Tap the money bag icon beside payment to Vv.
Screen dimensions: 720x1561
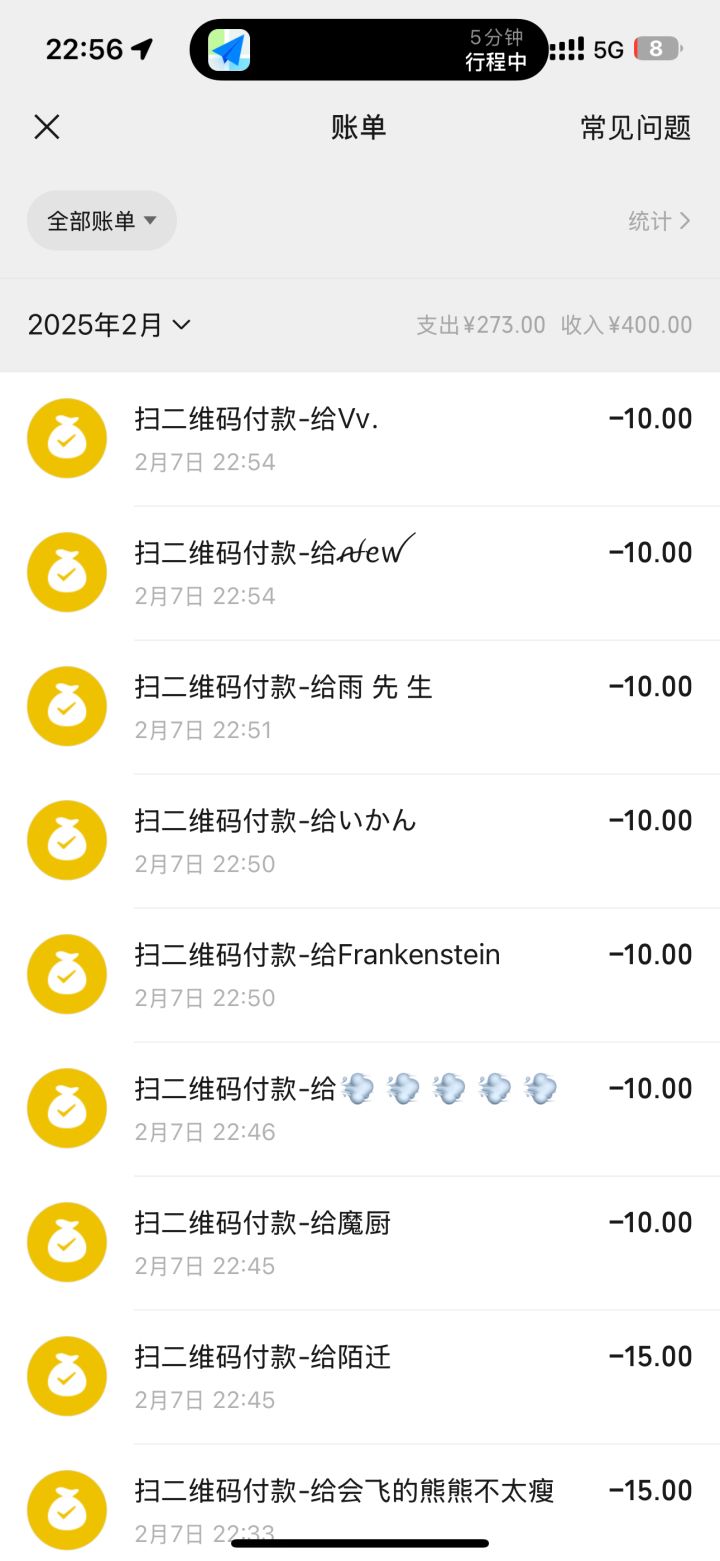[66, 437]
